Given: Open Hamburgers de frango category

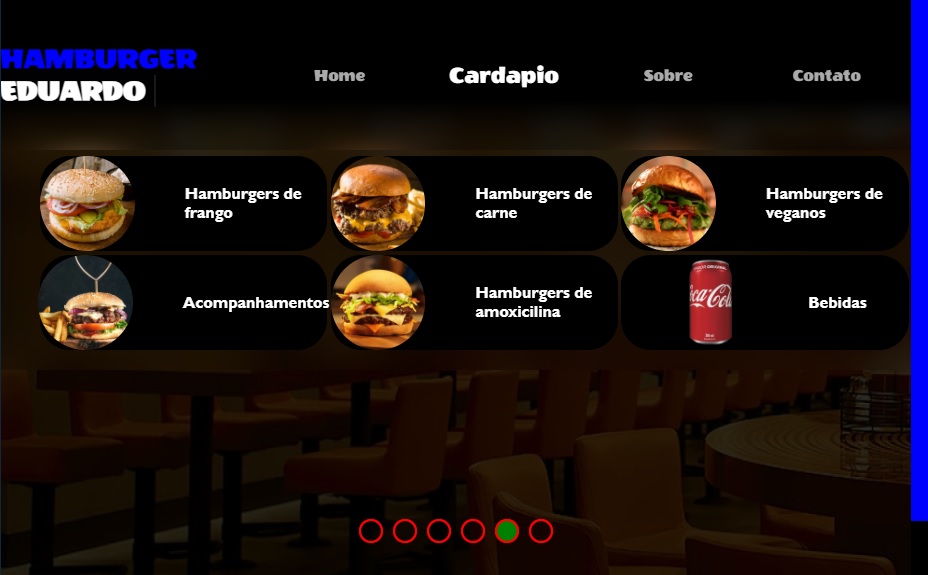Looking at the screenshot, I should point(184,203).
